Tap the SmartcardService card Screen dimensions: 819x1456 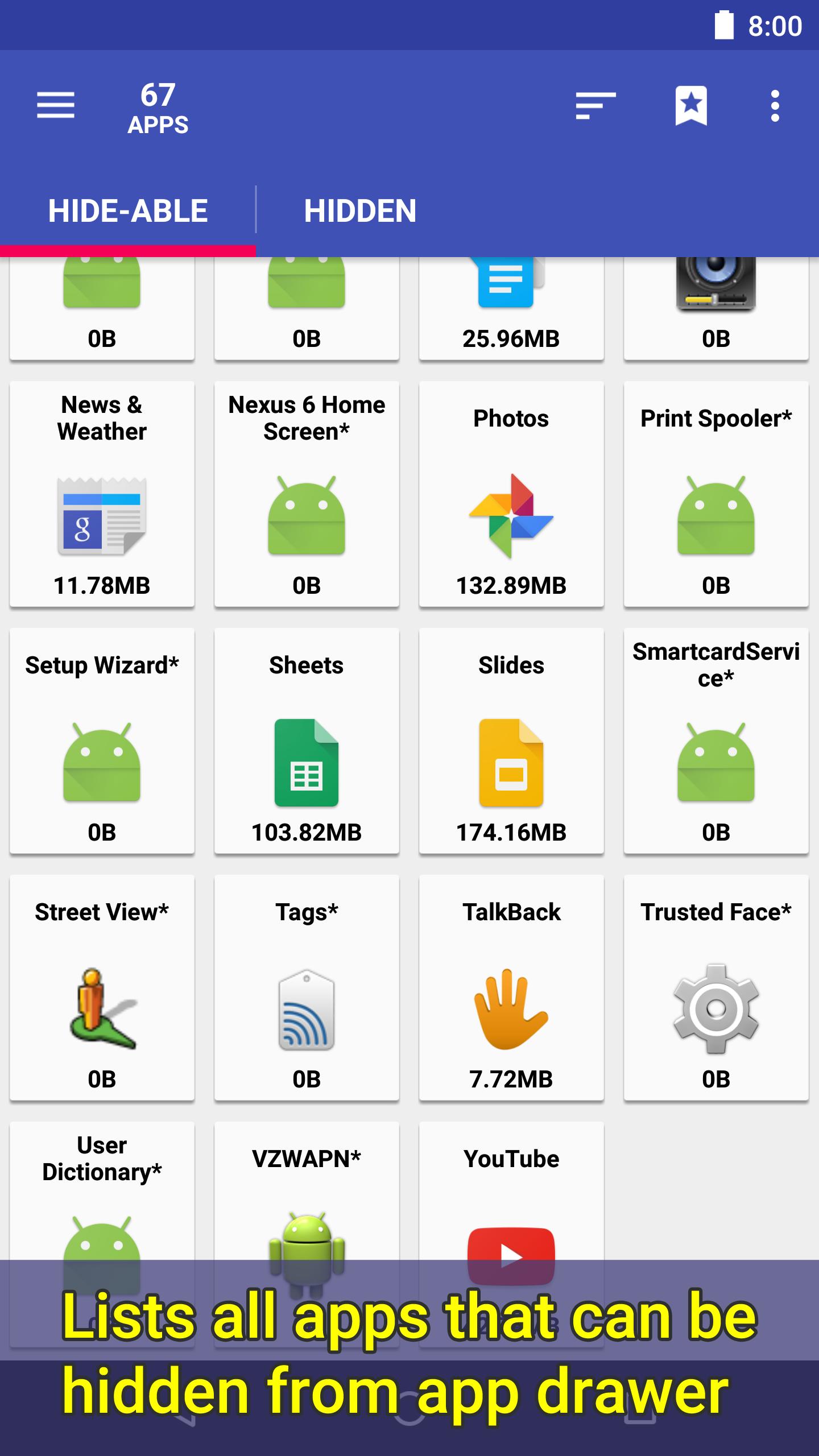tap(716, 741)
